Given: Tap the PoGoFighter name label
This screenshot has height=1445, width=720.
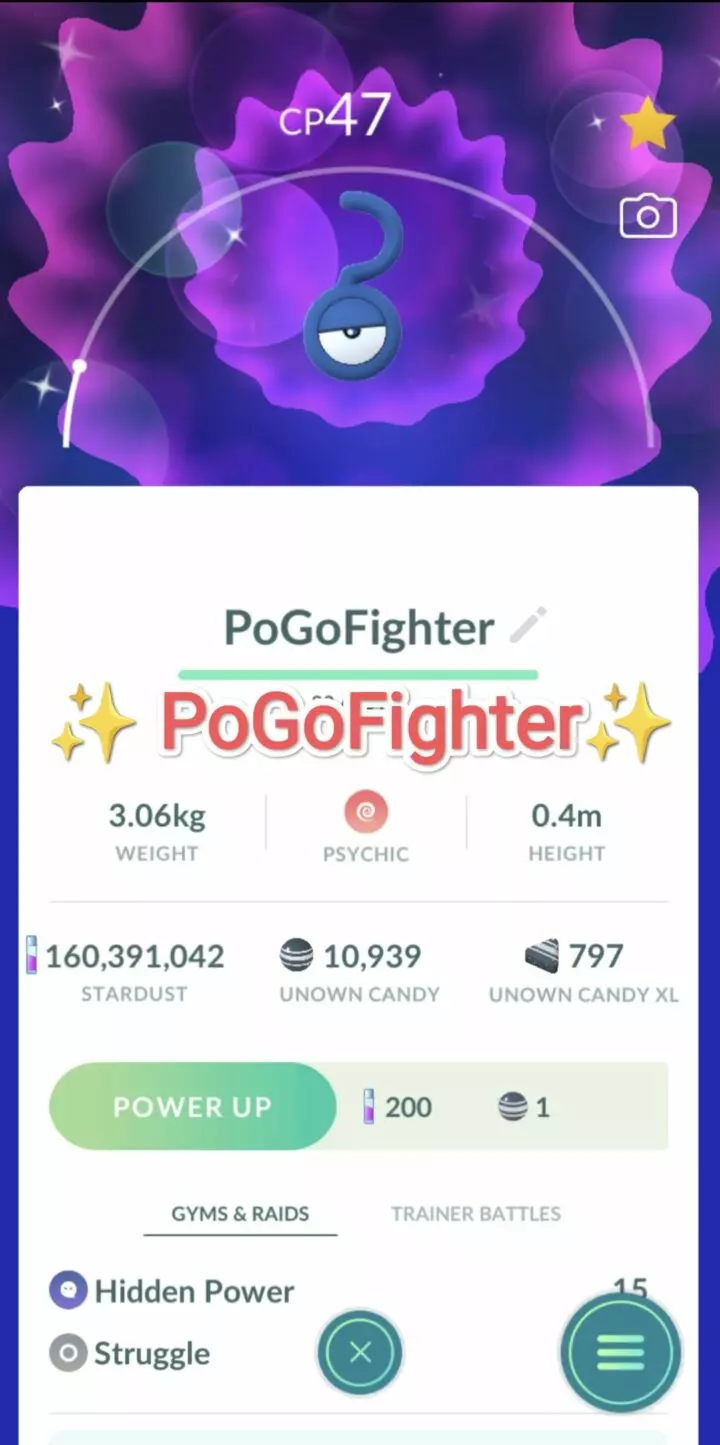Looking at the screenshot, I should point(360,627).
